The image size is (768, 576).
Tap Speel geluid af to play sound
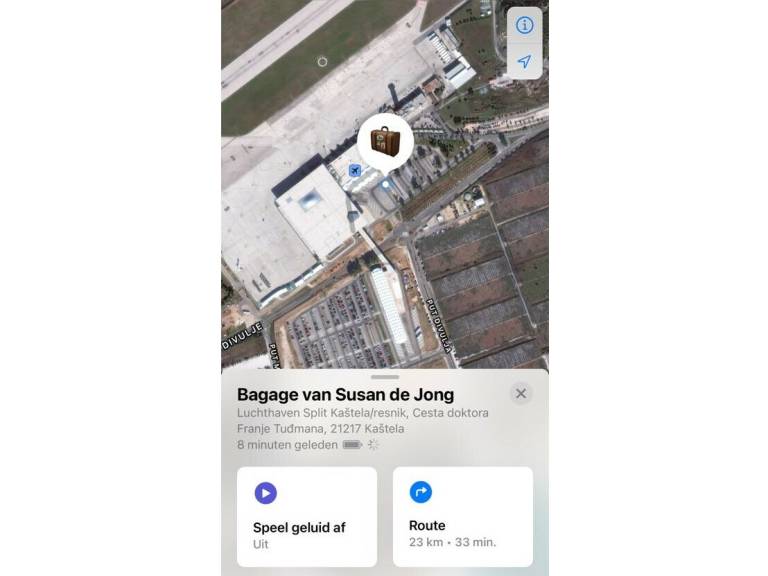coord(306,516)
